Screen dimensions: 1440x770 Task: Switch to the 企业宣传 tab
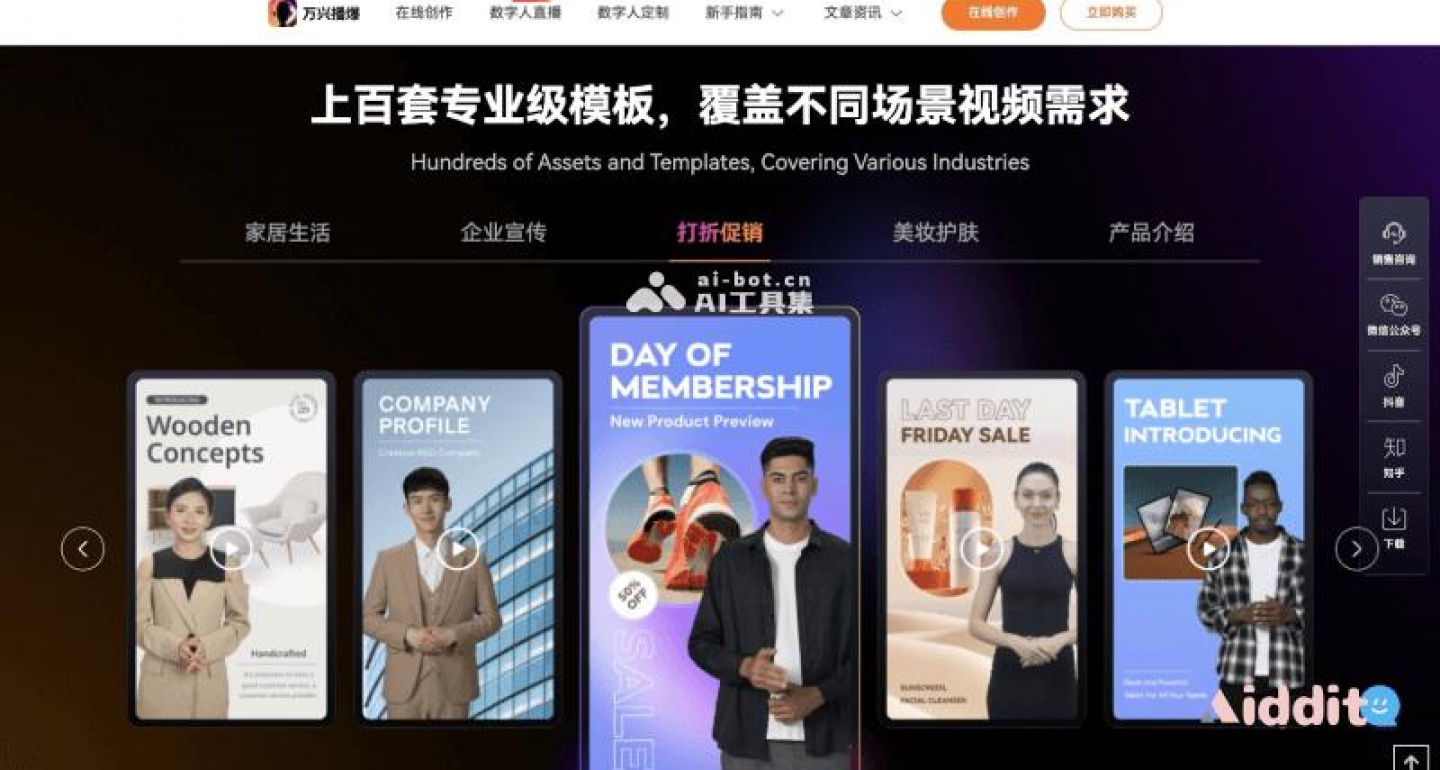pos(503,233)
